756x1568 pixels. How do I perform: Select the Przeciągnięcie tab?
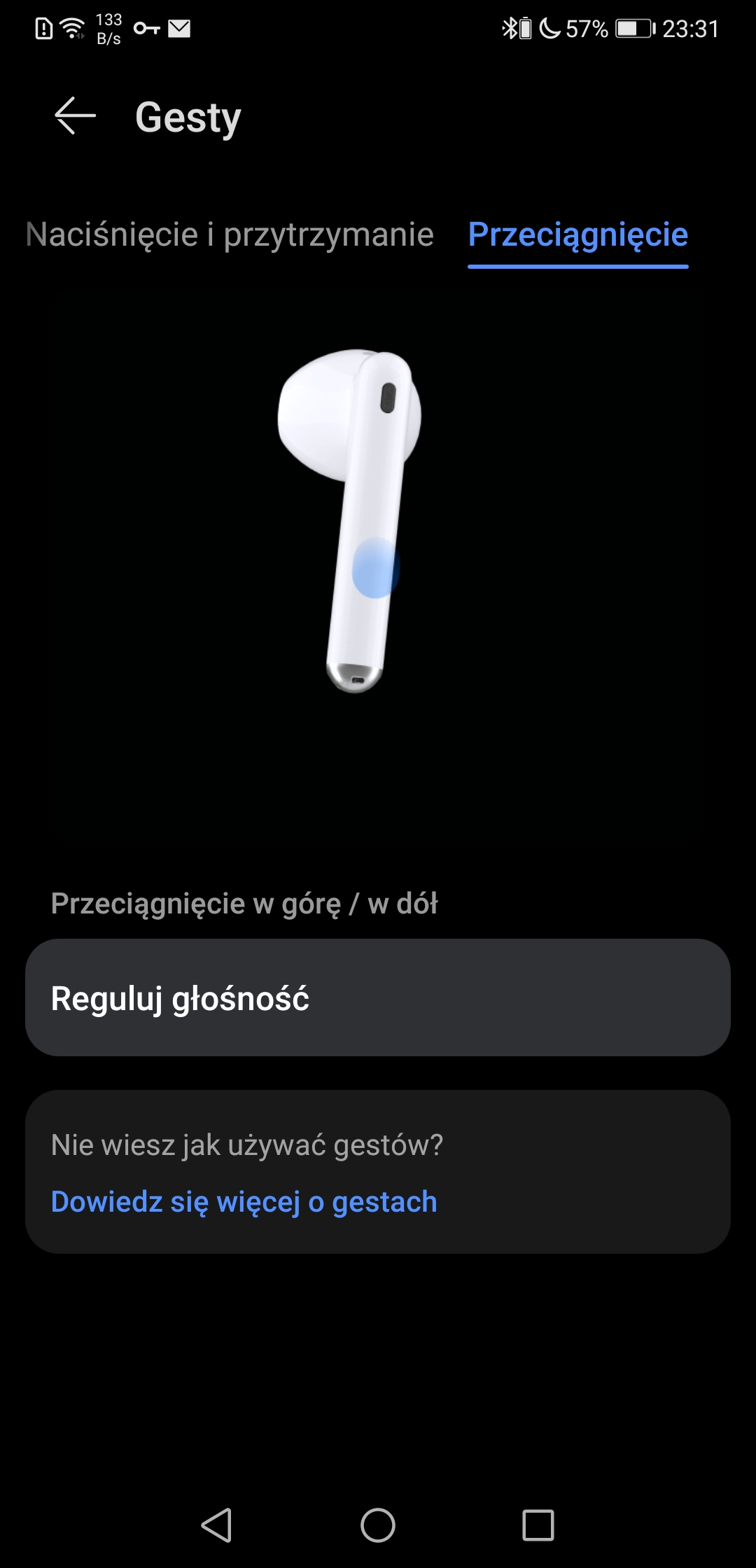point(578,234)
